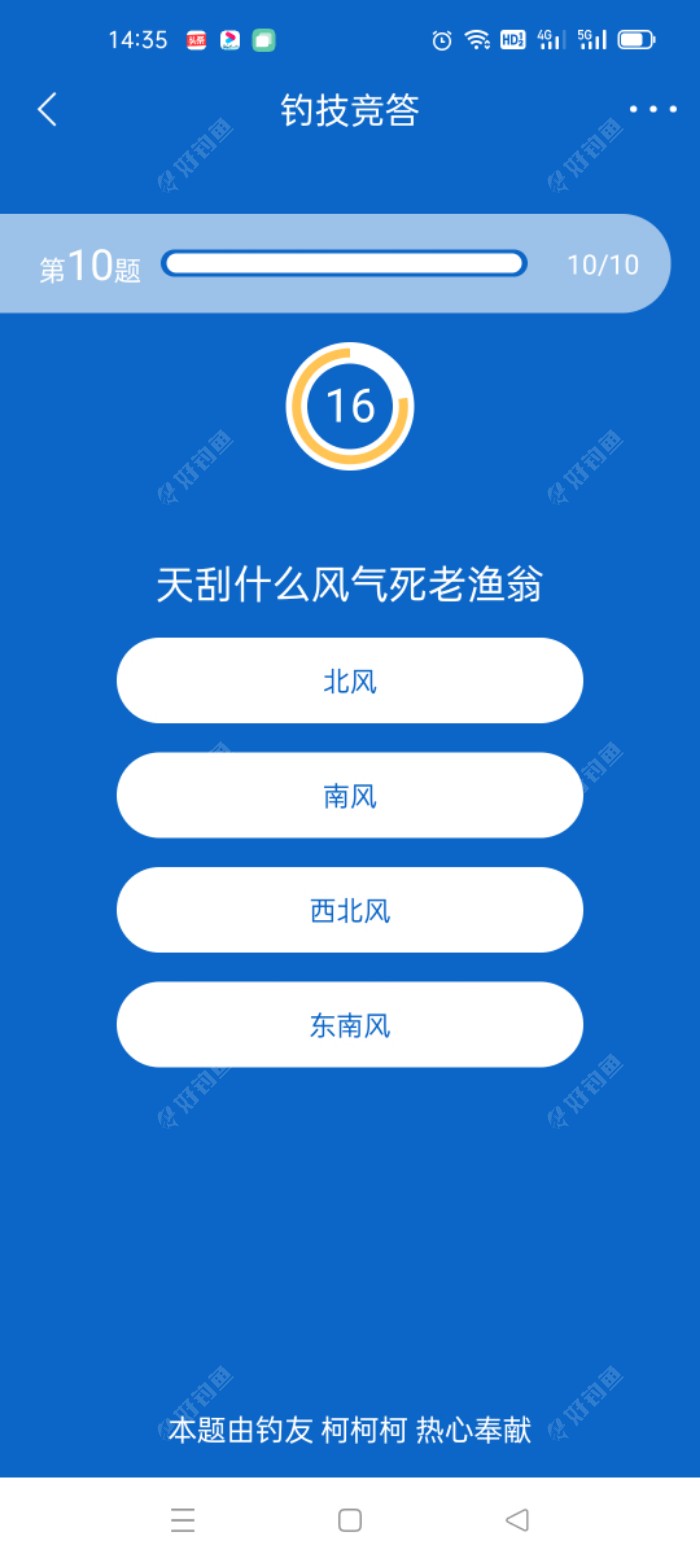Image resolution: width=700 pixels, height=1563 pixels.
Task: Open recent apps from navigation bar
Action: pos(183,1520)
